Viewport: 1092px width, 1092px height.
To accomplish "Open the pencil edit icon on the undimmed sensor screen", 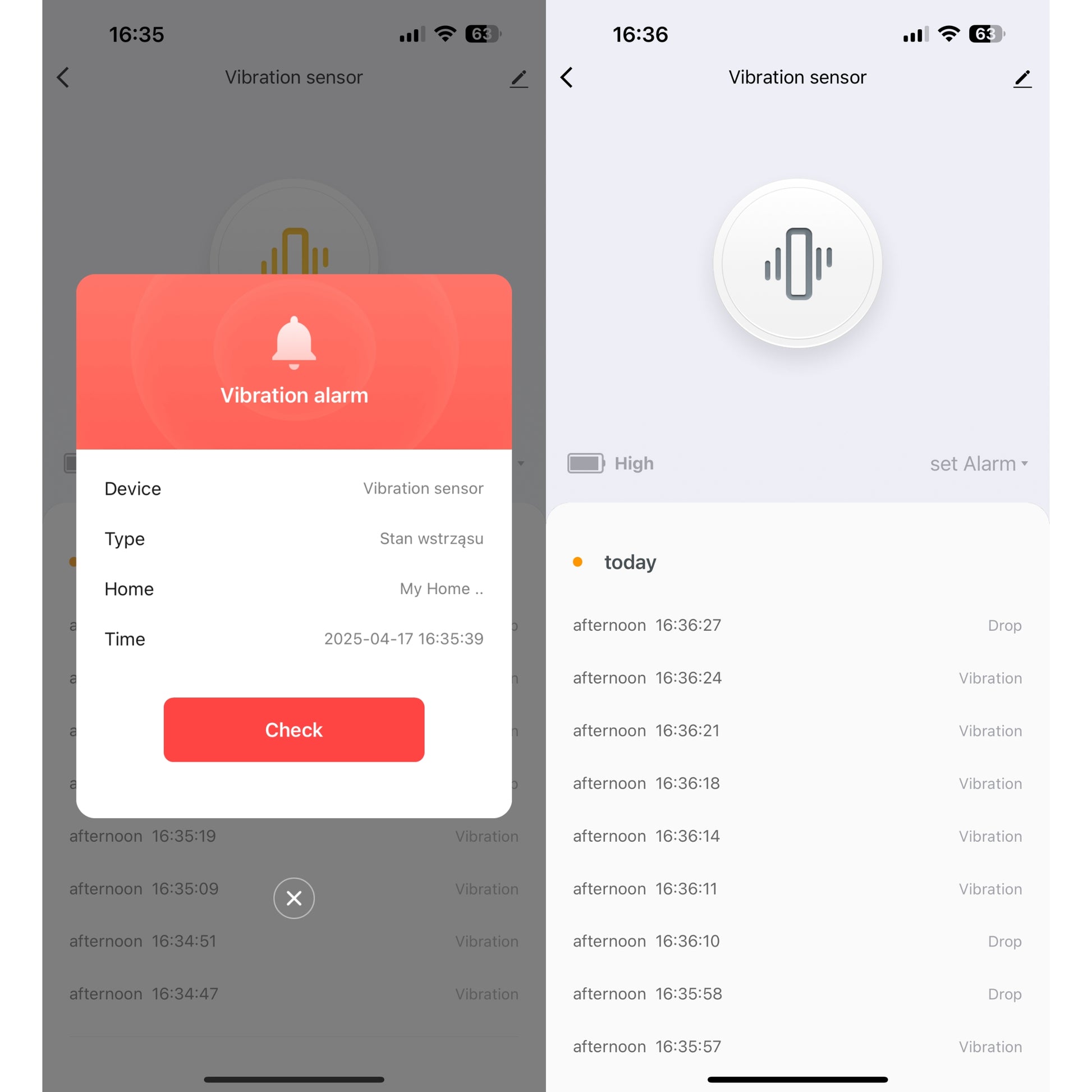I will coord(1022,78).
